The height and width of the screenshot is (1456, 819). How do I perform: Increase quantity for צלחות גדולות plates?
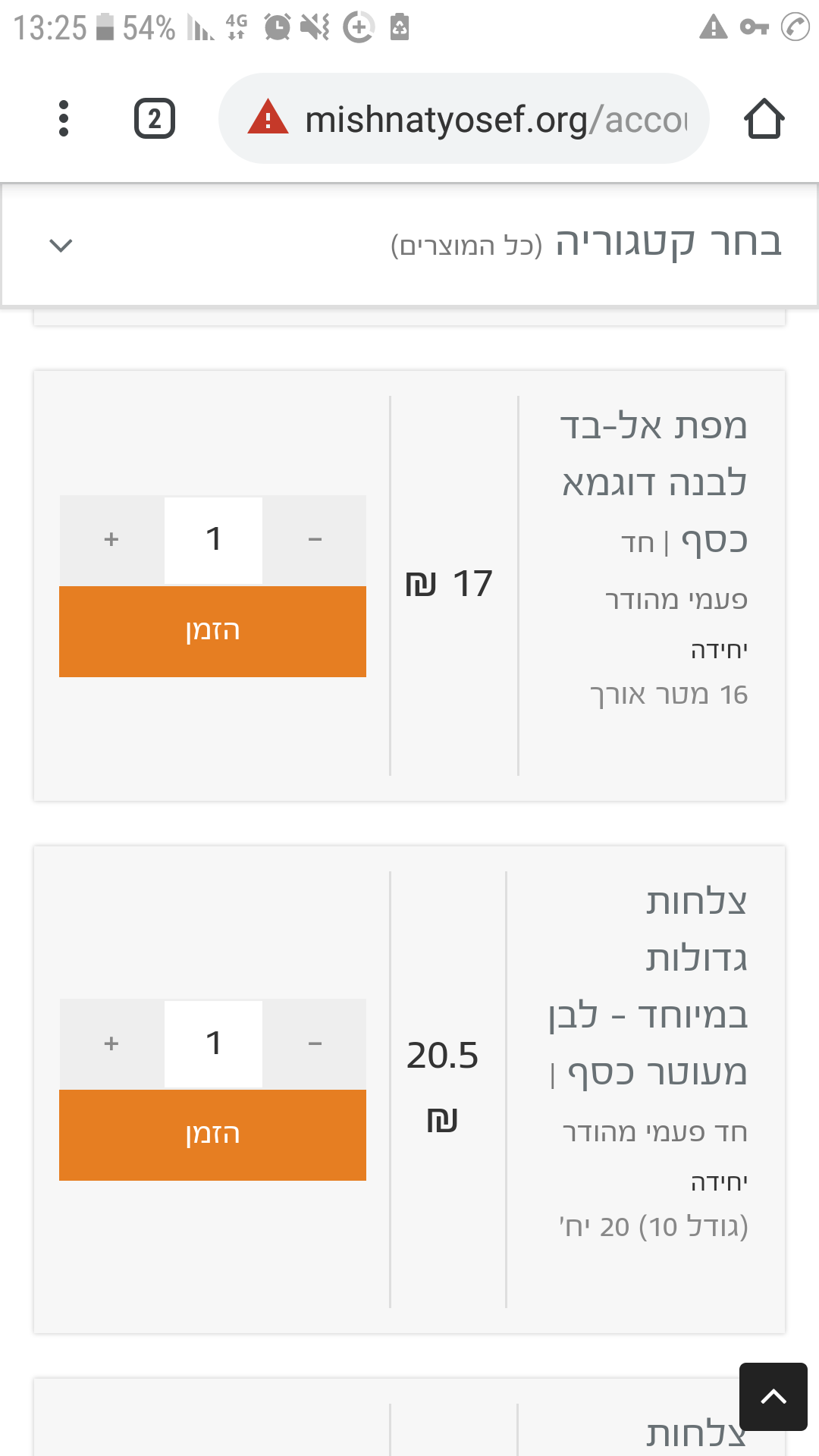[x=111, y=1043]
